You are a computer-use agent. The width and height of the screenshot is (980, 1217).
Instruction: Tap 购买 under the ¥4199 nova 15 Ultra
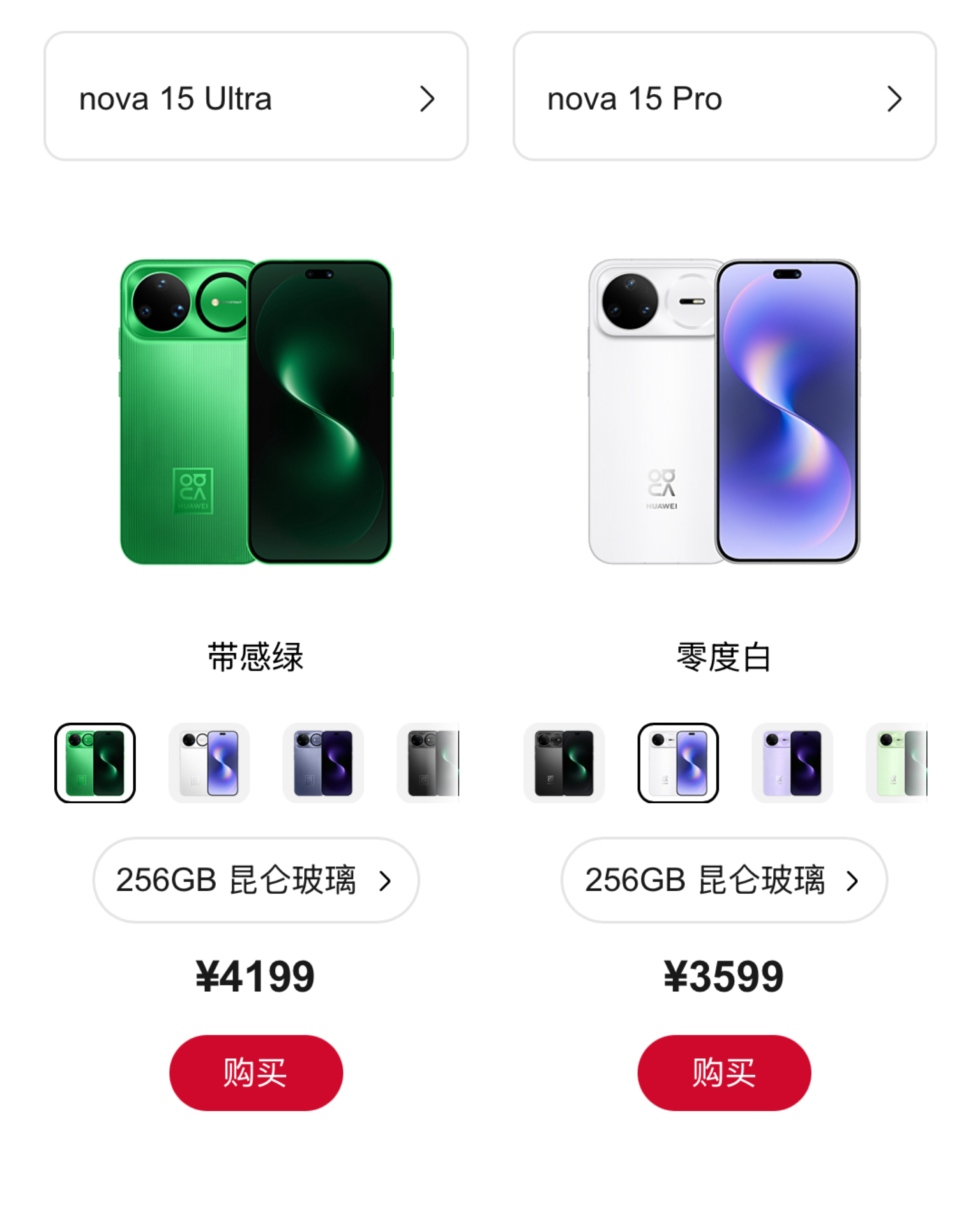click(256, 1073)
